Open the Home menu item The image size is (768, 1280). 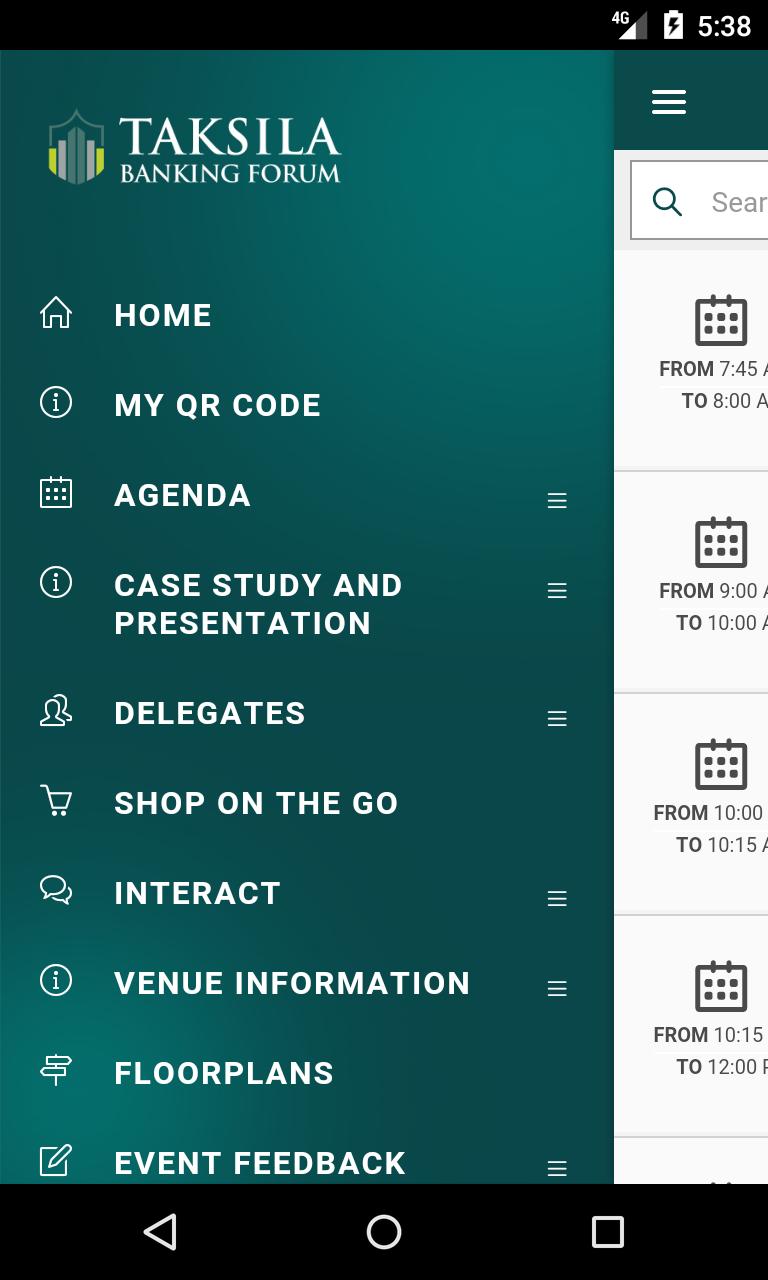[x=162, y=315]
